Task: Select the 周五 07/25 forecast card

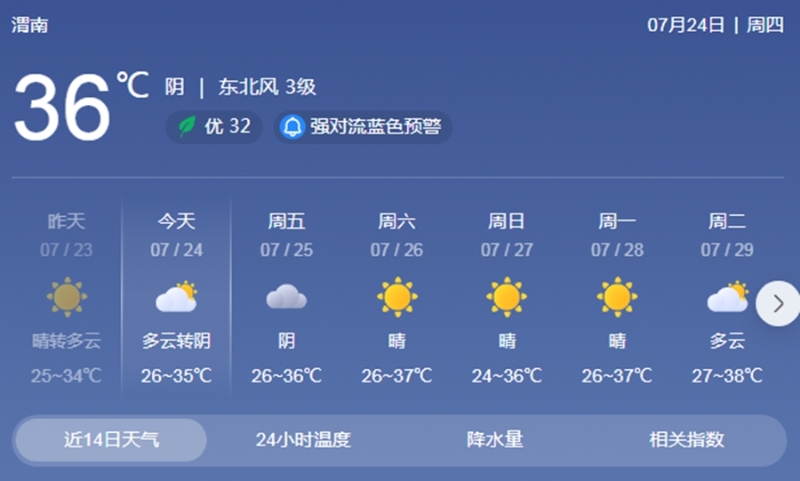Action: pyautogui.click(x=286, y=297)
